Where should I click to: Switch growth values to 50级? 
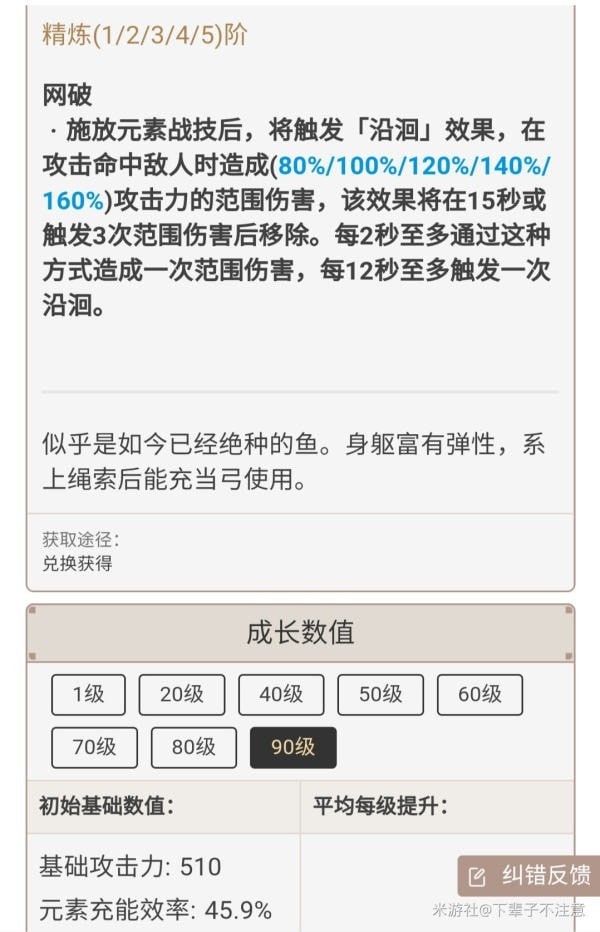tap(380, 694)
